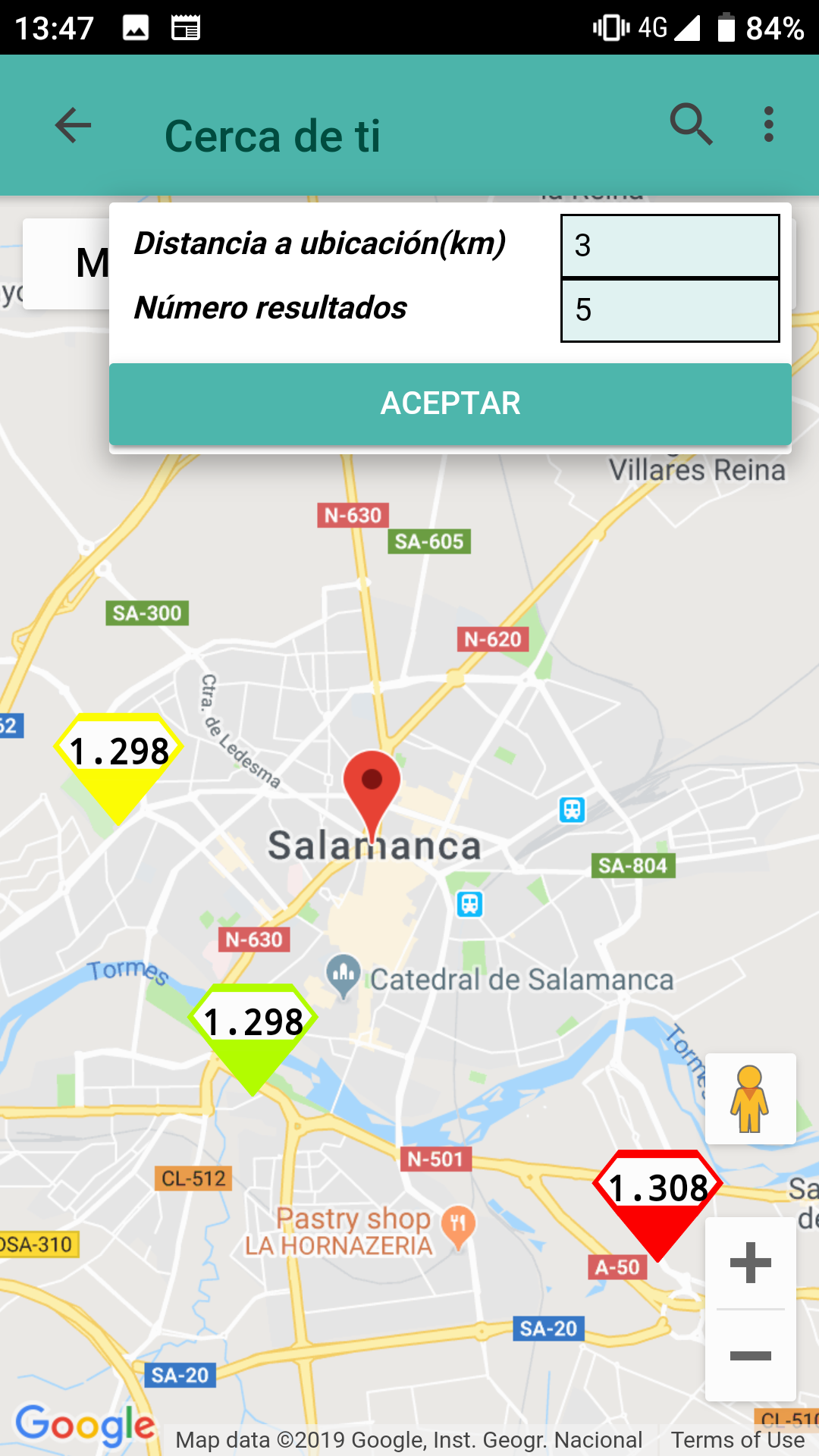
Task: Confirm with the ACEPTAR button
Action: click(x=450, y=403)
